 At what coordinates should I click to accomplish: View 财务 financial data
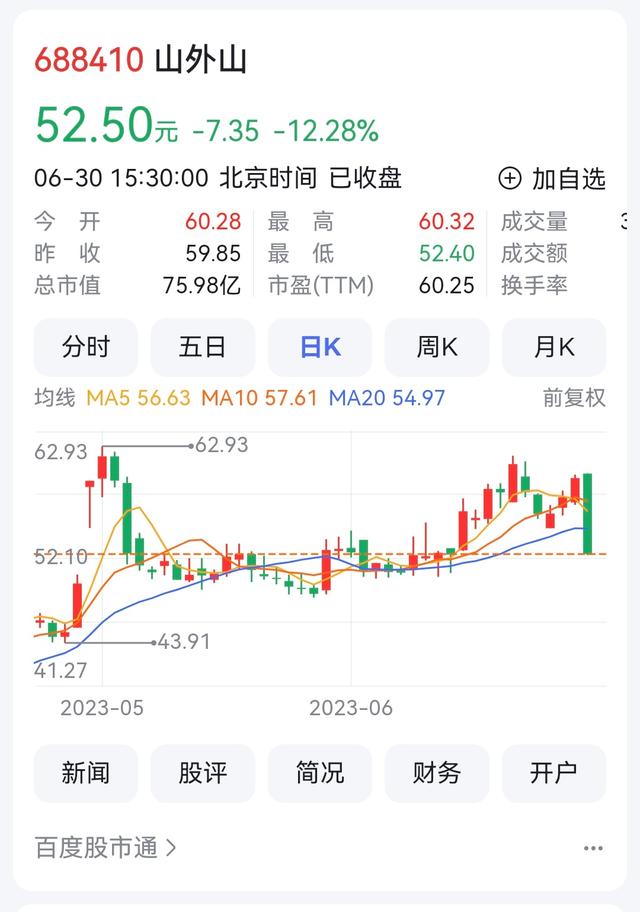[x=437, y=773]
